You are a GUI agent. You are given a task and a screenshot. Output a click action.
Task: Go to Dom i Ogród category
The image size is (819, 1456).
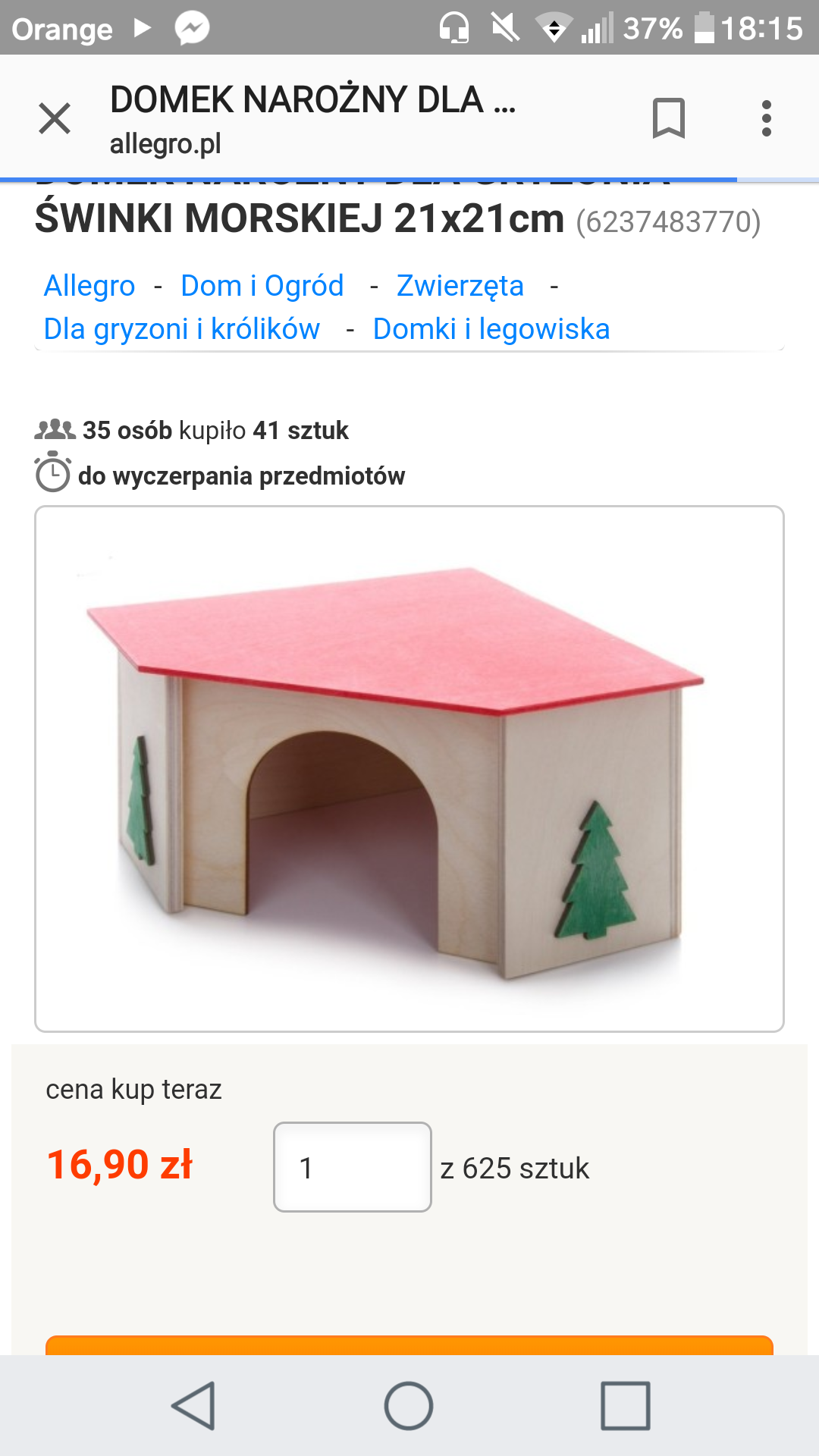click(262, 286)
